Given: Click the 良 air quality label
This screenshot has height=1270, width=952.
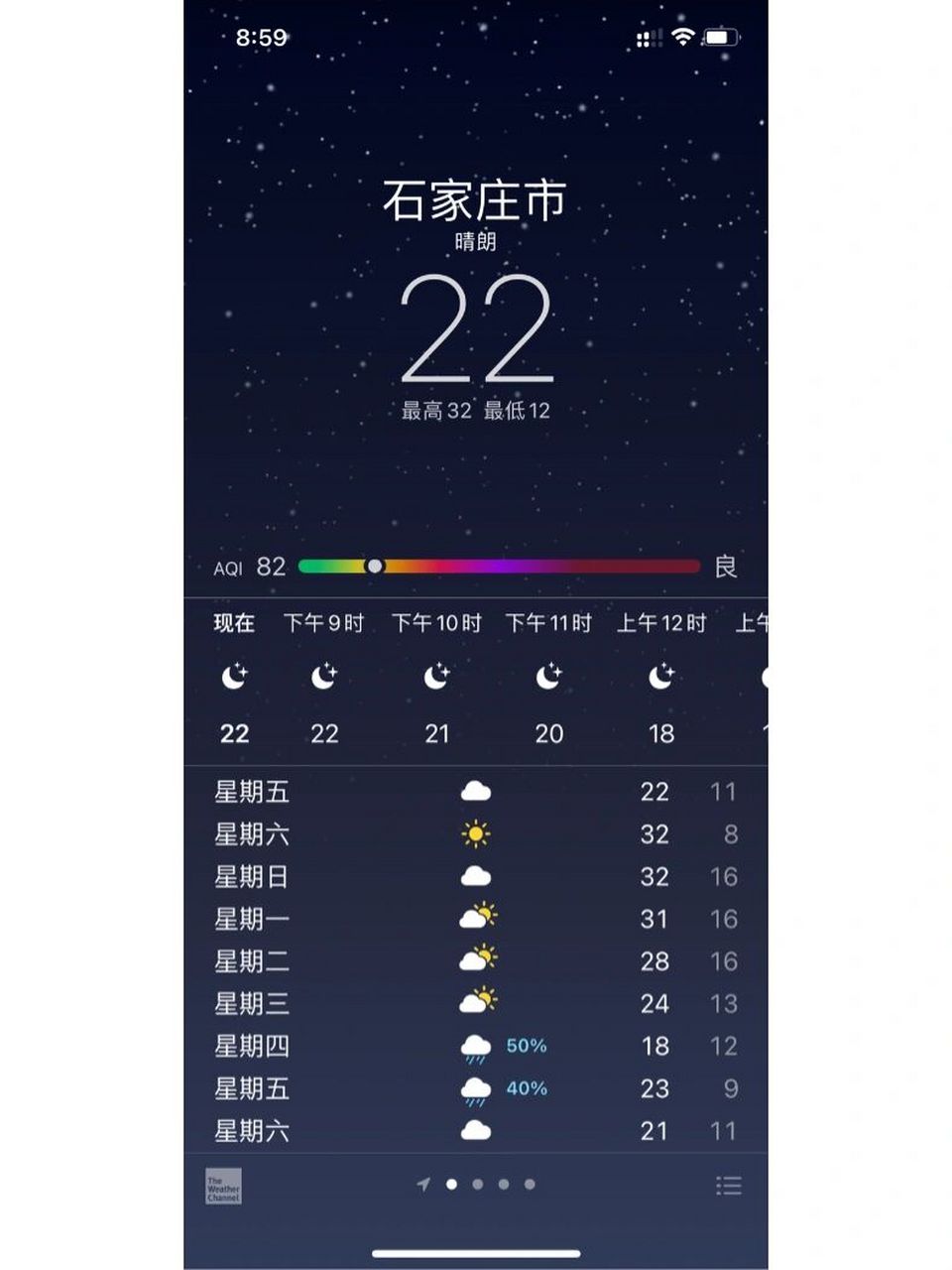Looking at the screenshot, I should 725,566.
